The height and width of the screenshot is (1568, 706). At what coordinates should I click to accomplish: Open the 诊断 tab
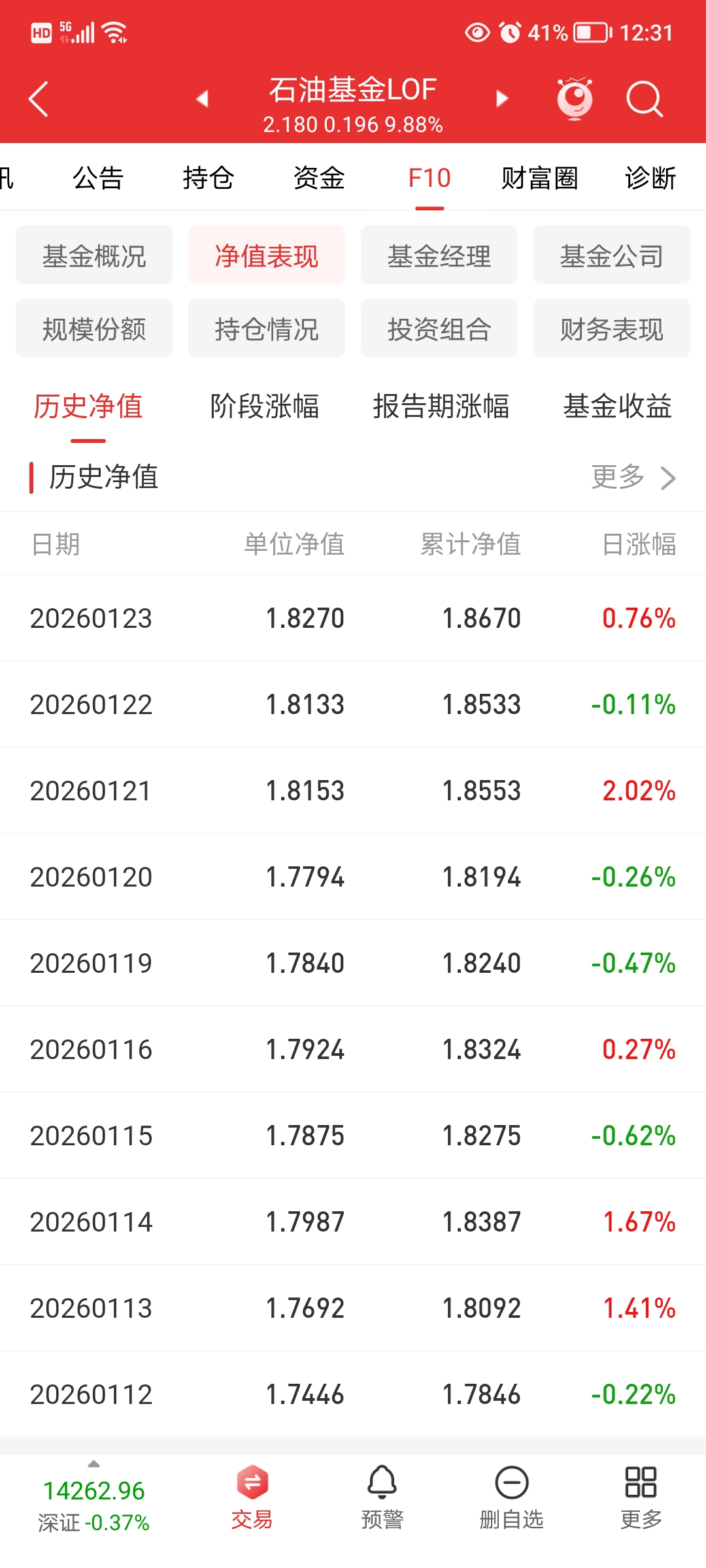click(650, 178)
